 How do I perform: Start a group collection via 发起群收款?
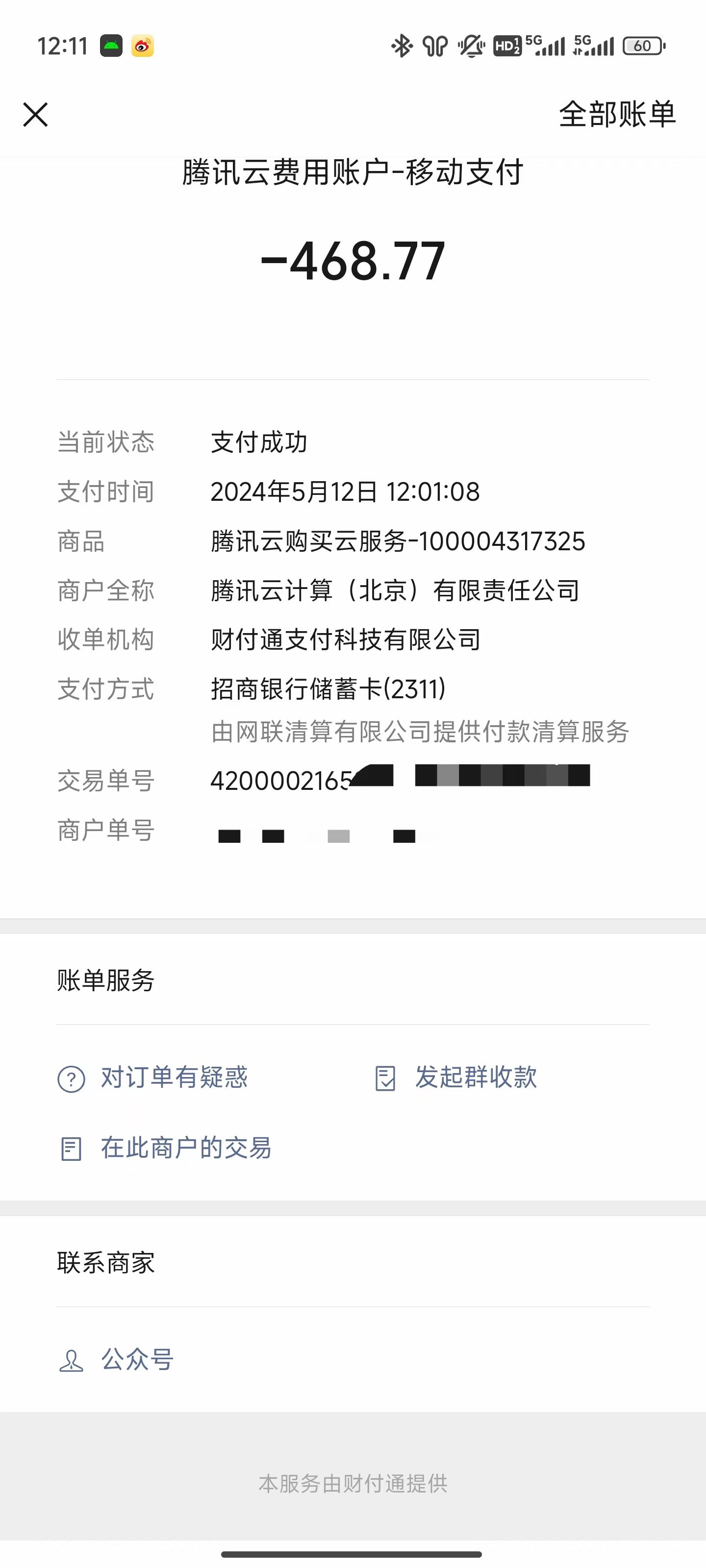click(475, 1078)
